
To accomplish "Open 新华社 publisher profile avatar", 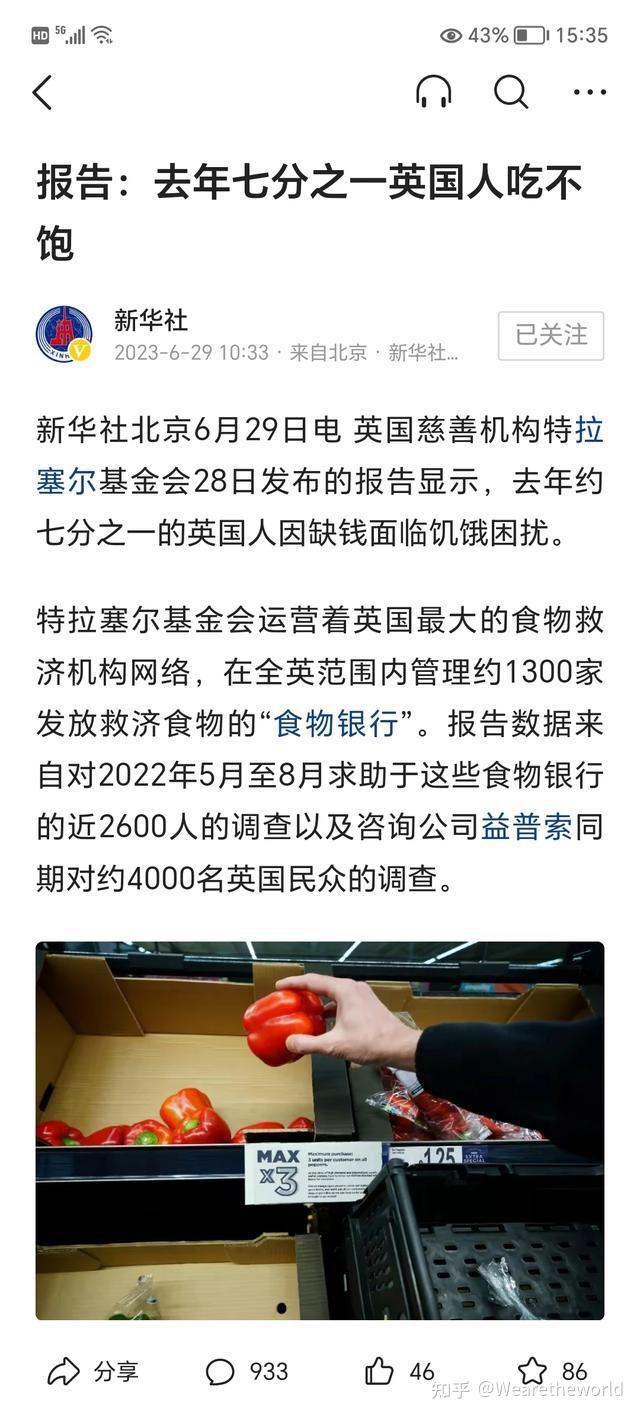I will pos(64,335).
